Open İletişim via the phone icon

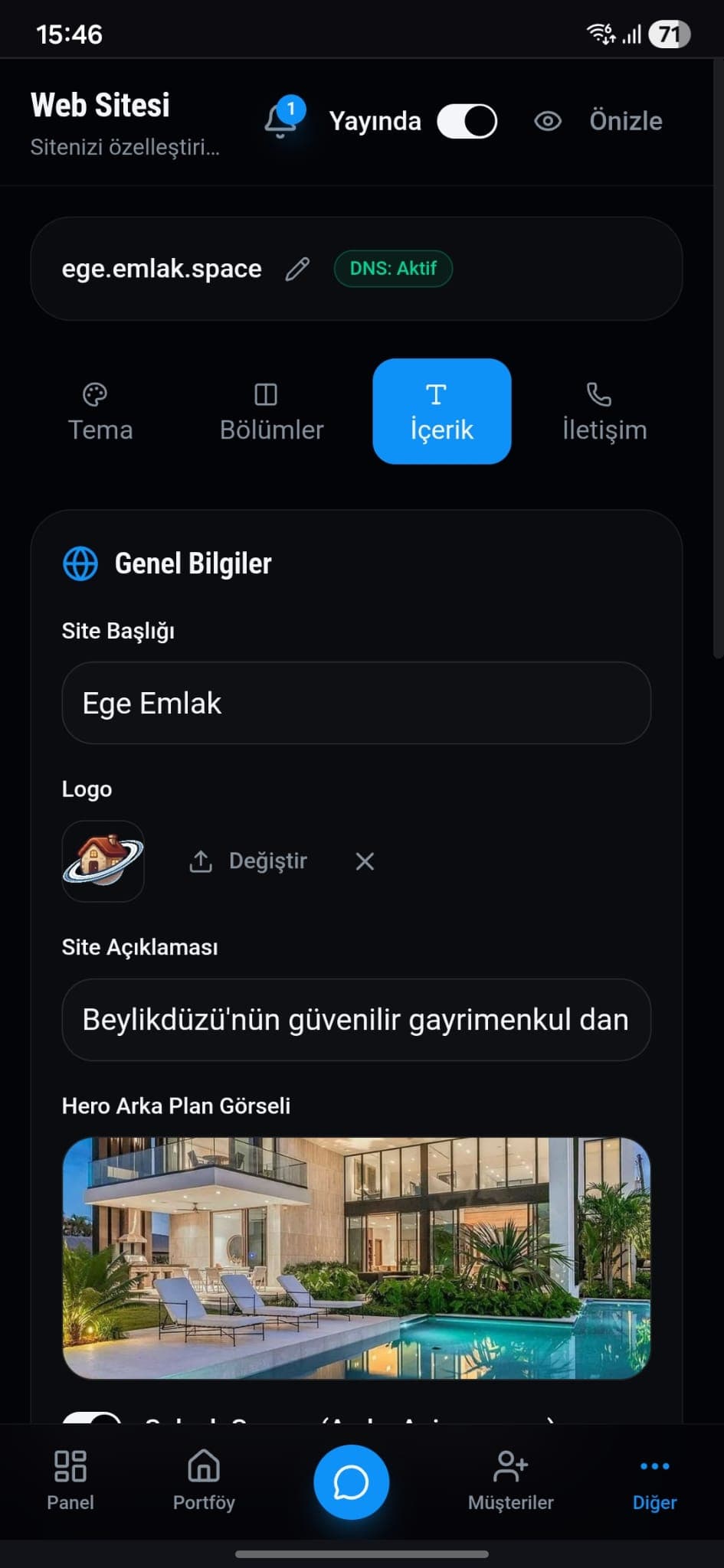(599, 395)
